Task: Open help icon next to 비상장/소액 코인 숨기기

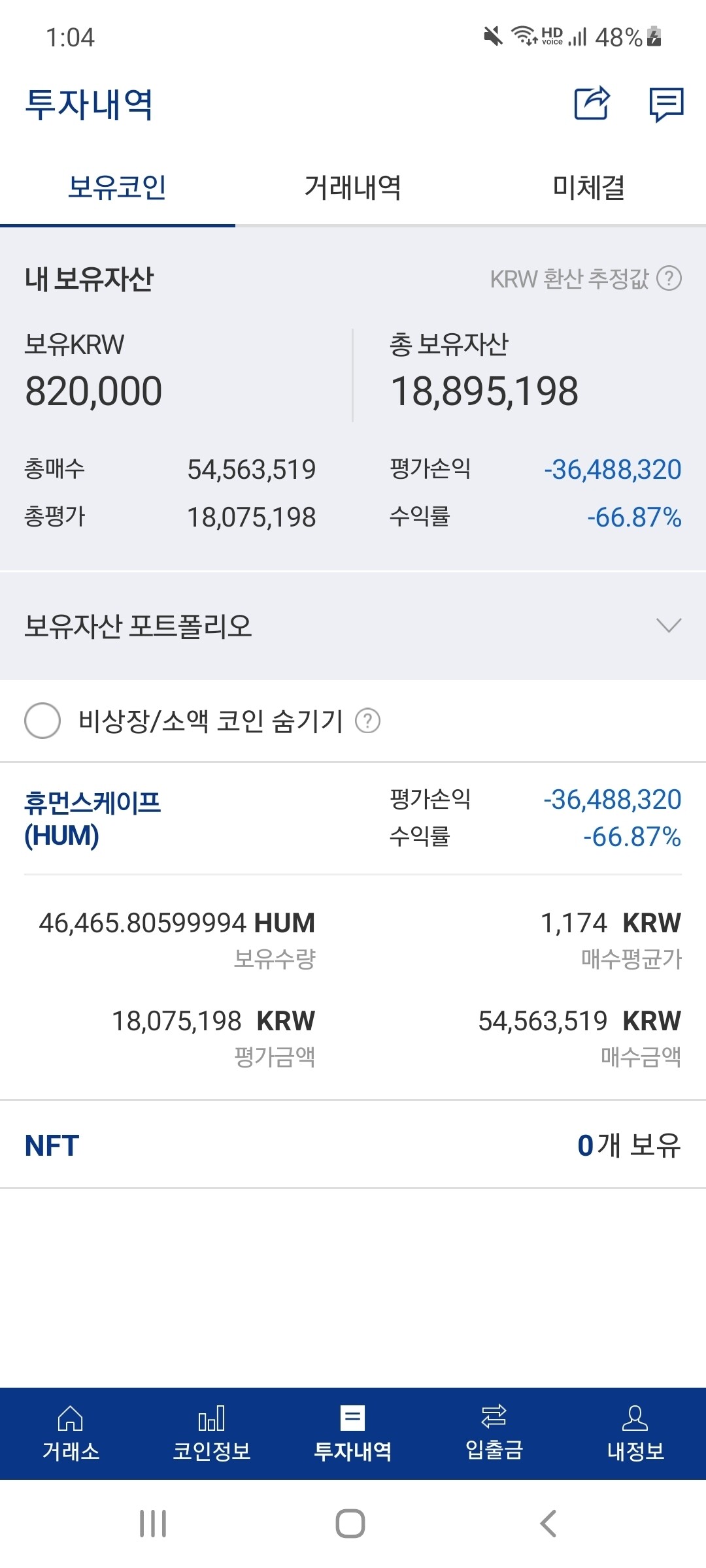Action: pos(369,721)
